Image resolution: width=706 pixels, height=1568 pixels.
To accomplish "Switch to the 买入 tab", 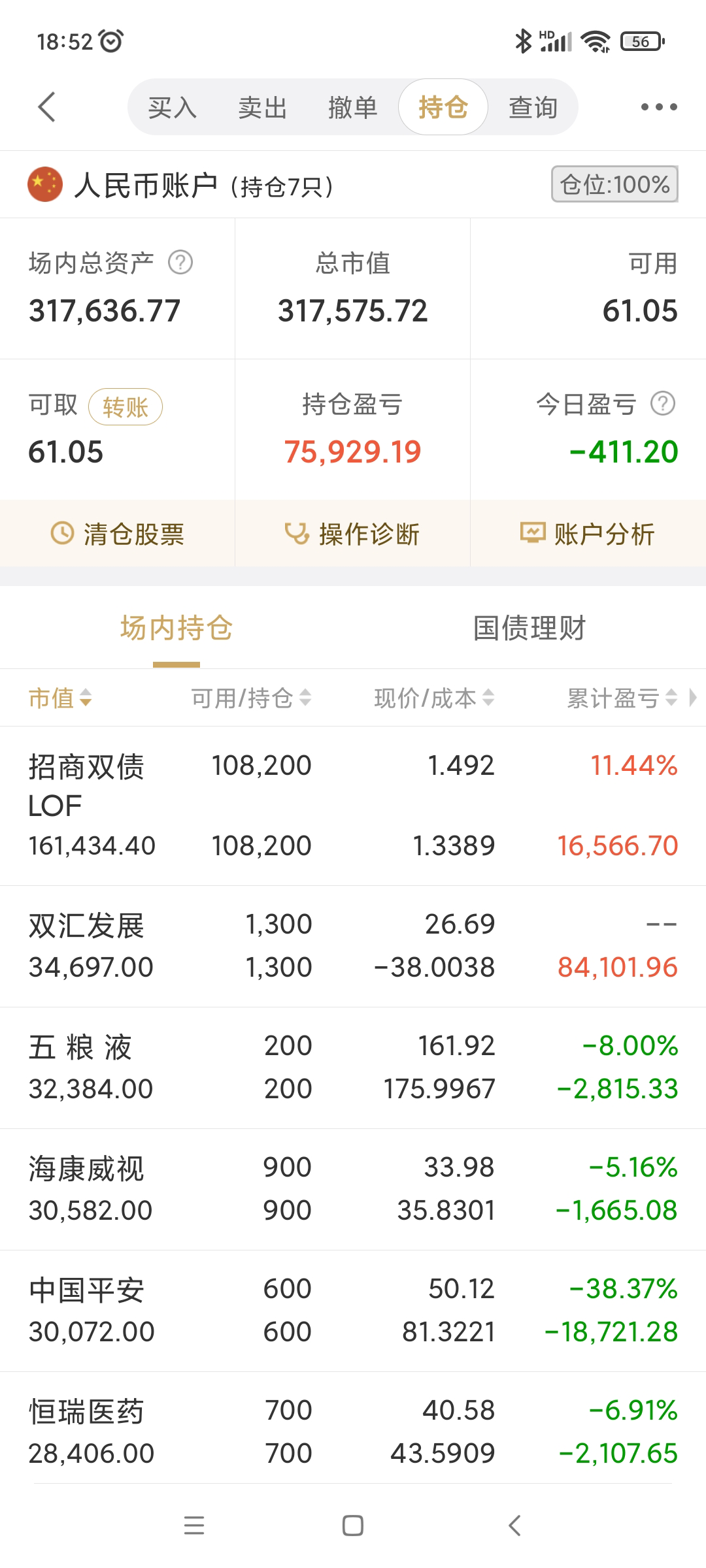I will [172, 107].
